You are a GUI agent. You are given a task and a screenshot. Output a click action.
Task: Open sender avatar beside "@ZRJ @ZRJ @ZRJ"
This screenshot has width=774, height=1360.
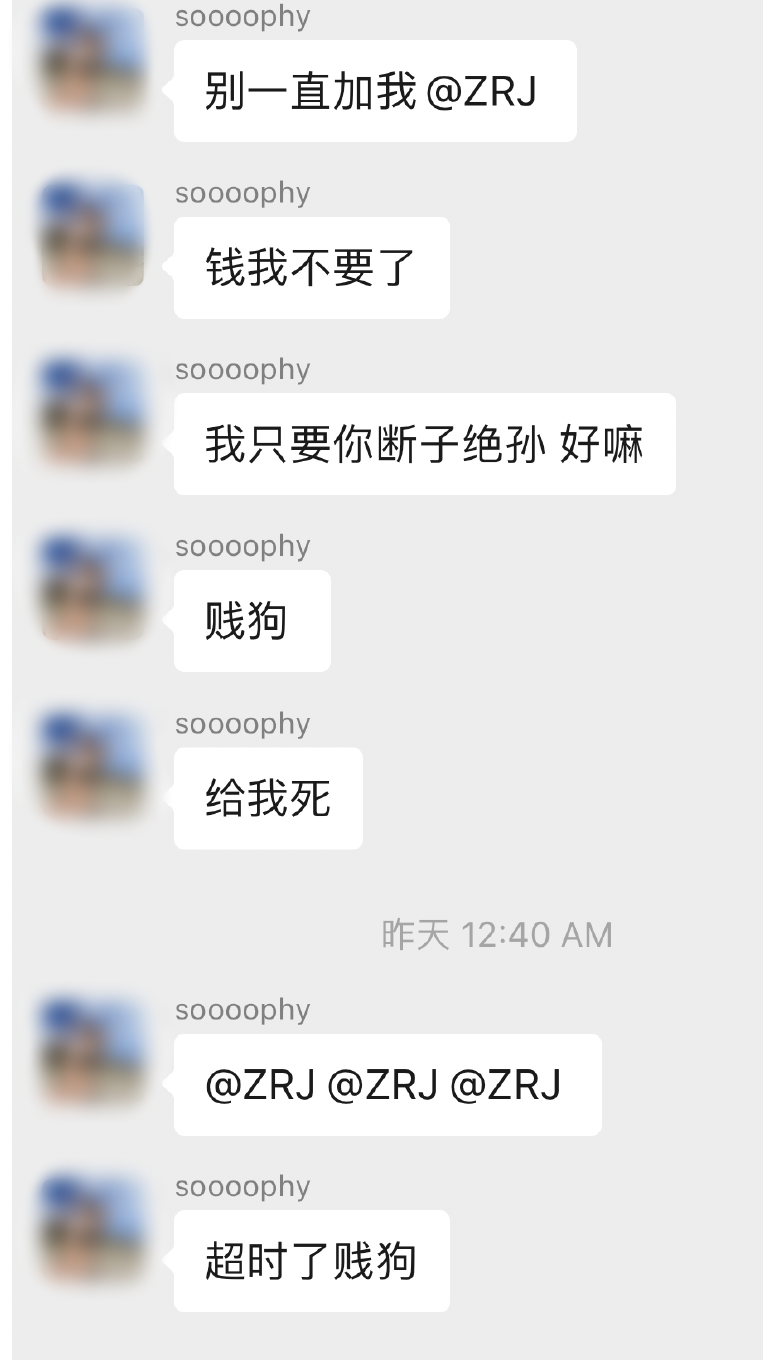[92, 1052]
